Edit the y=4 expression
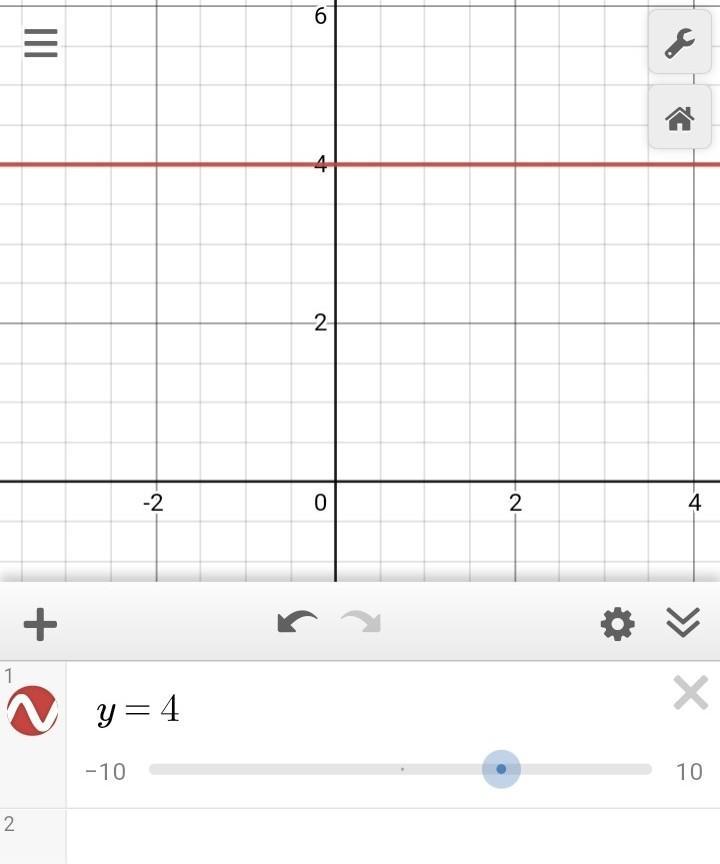This screenshot has height=864, width=720. pos(138,710)
